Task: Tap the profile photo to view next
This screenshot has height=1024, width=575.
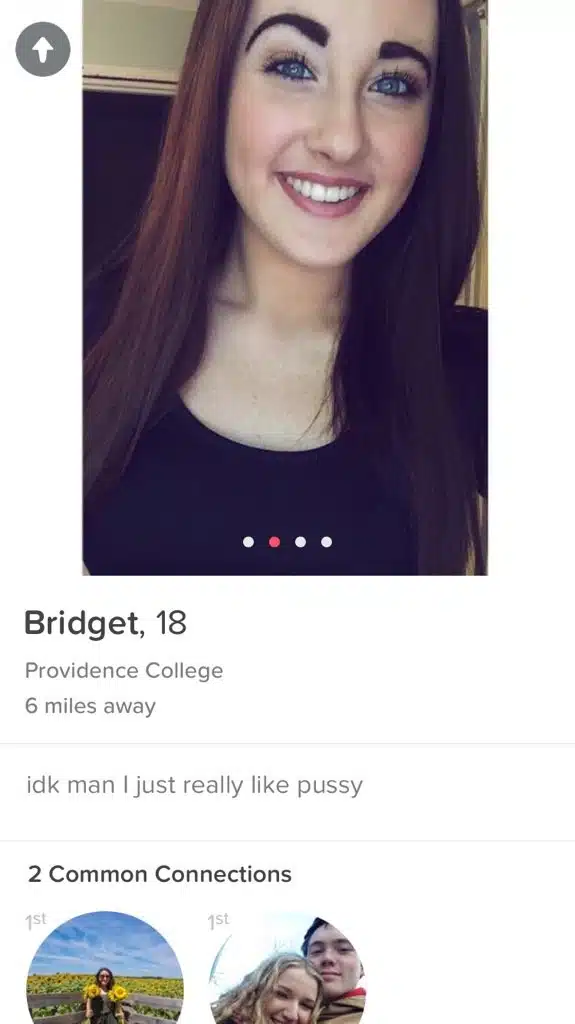Action: click(285, 287)
